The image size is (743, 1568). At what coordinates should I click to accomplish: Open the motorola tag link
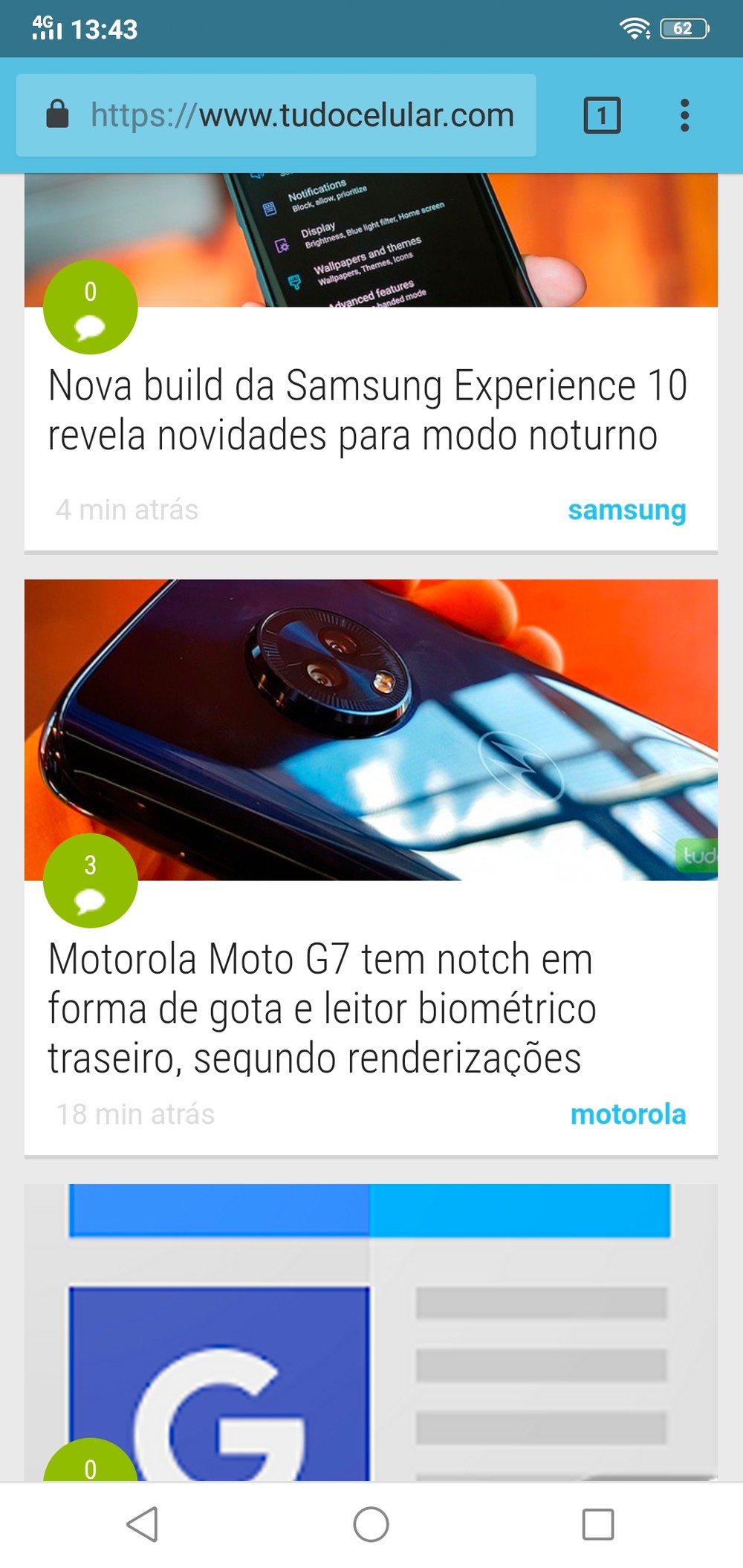click(x=628, y=1114)
